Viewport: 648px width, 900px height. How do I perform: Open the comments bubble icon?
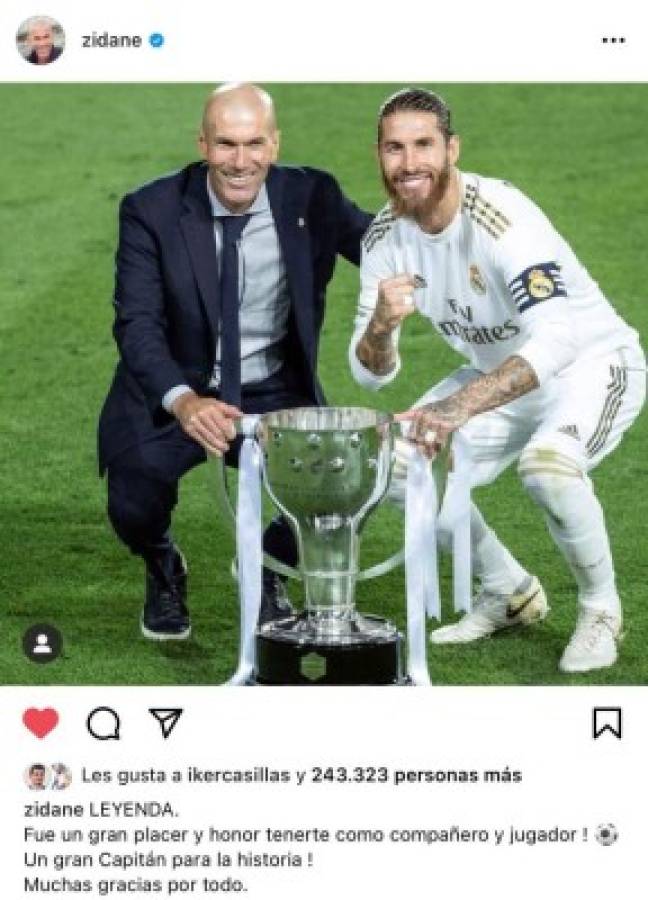click(103, 723)
